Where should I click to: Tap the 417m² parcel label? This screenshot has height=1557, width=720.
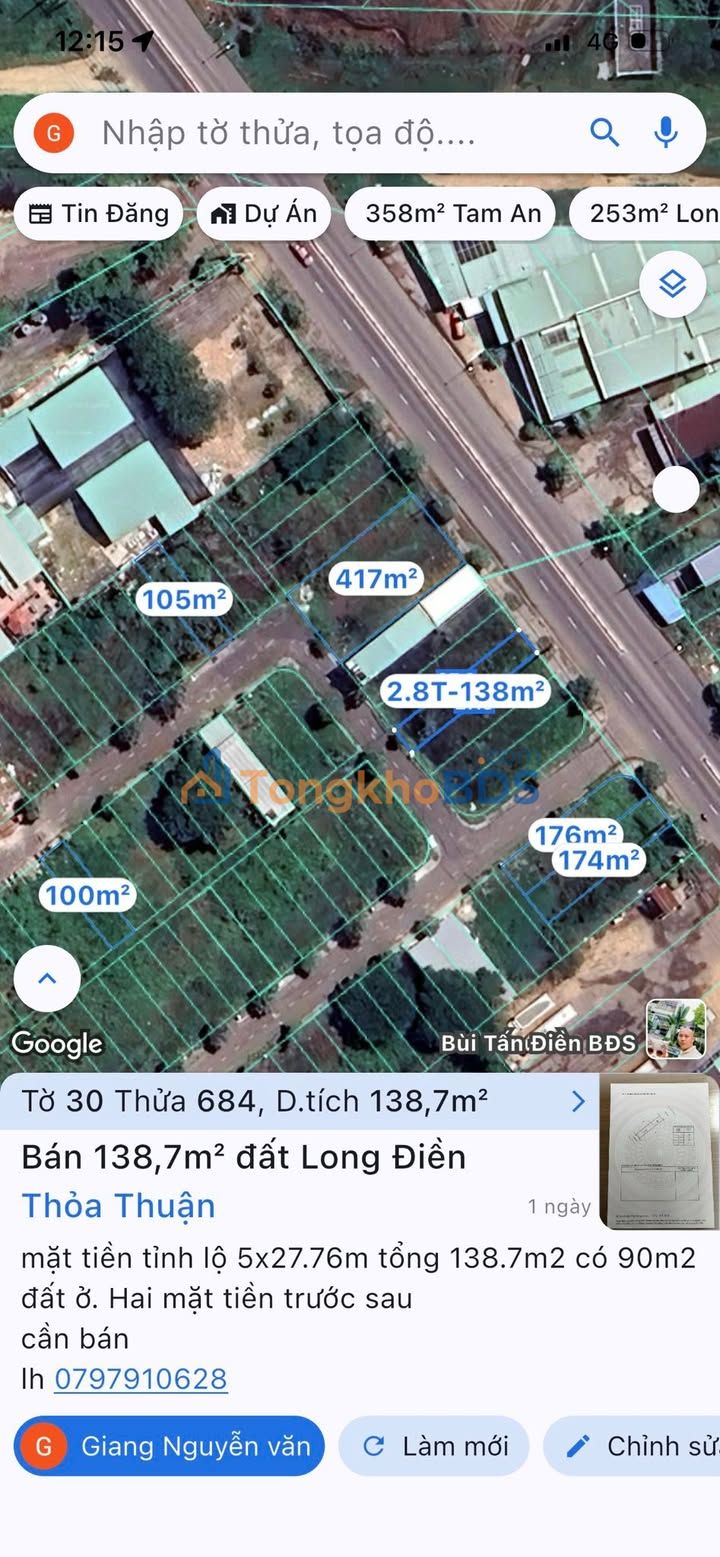(377, 578)
